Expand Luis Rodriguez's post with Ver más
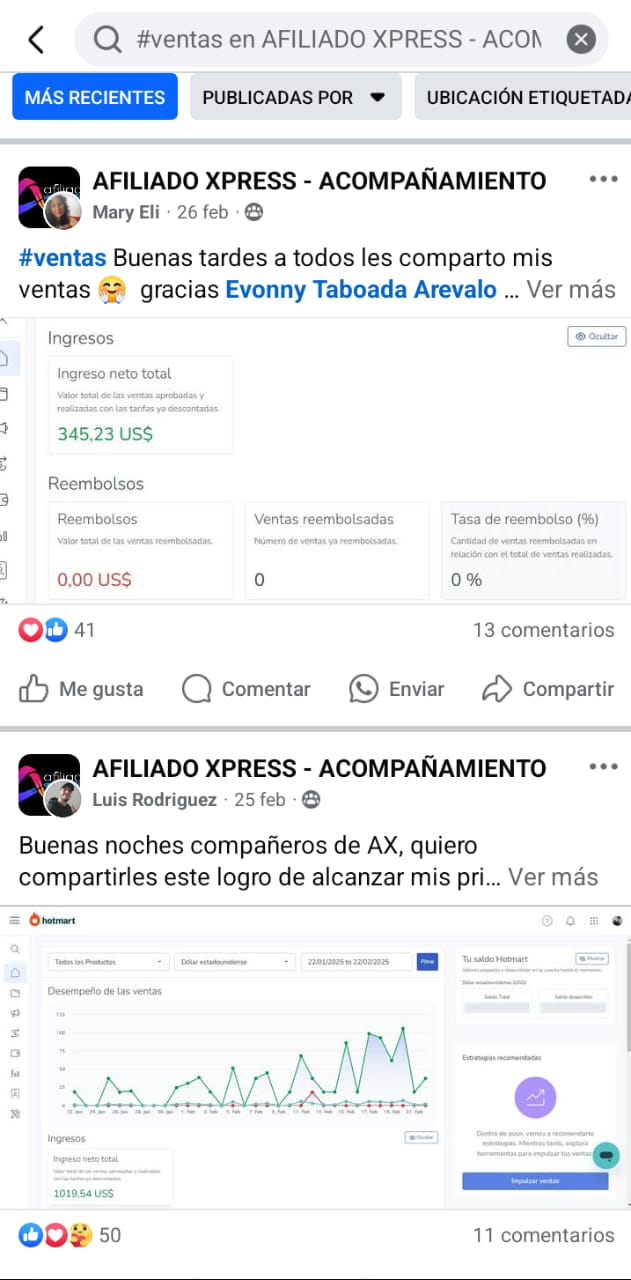 (553, 877)
